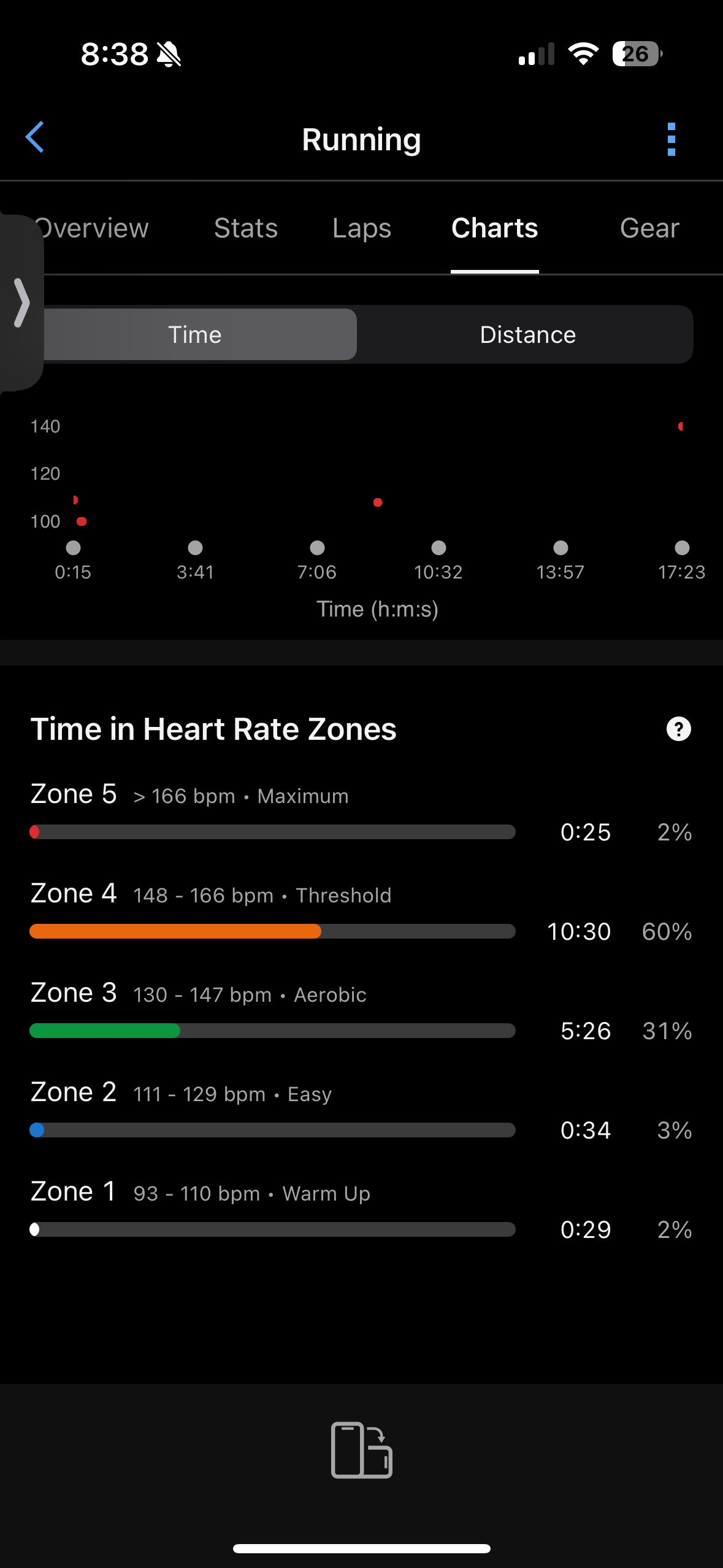
Task: Switch to the Overview tab
Action: tap(93, 228)
